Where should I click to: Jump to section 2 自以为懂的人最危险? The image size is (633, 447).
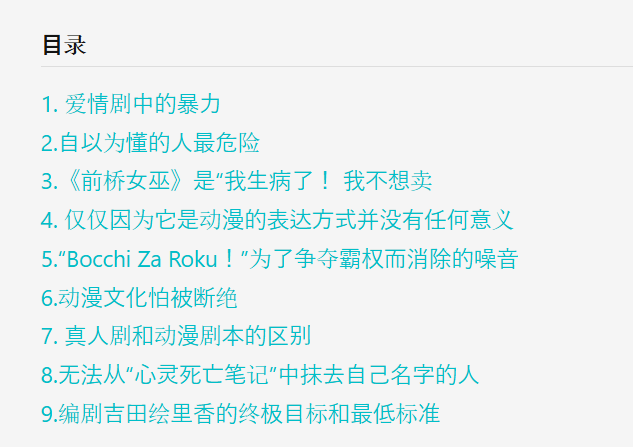point(151,142)
